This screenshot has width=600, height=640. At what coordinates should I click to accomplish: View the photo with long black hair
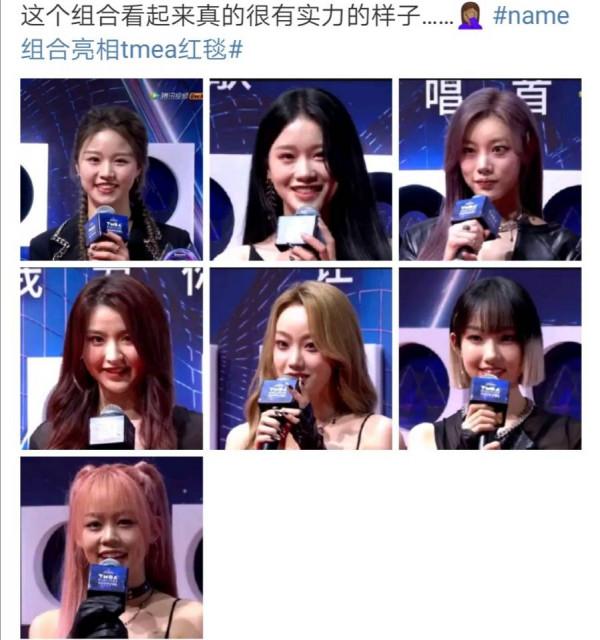(300, 170)
